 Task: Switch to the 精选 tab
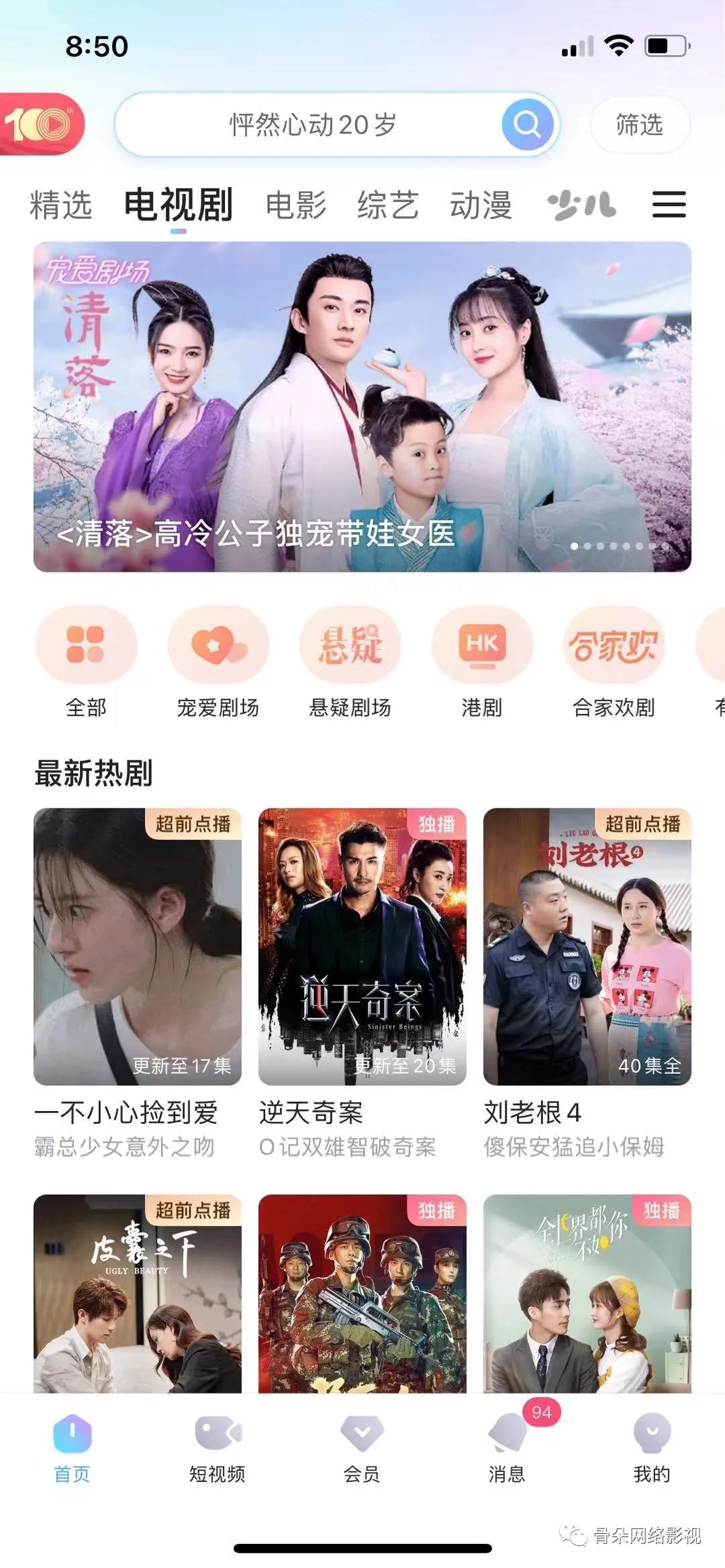[60, 205]
